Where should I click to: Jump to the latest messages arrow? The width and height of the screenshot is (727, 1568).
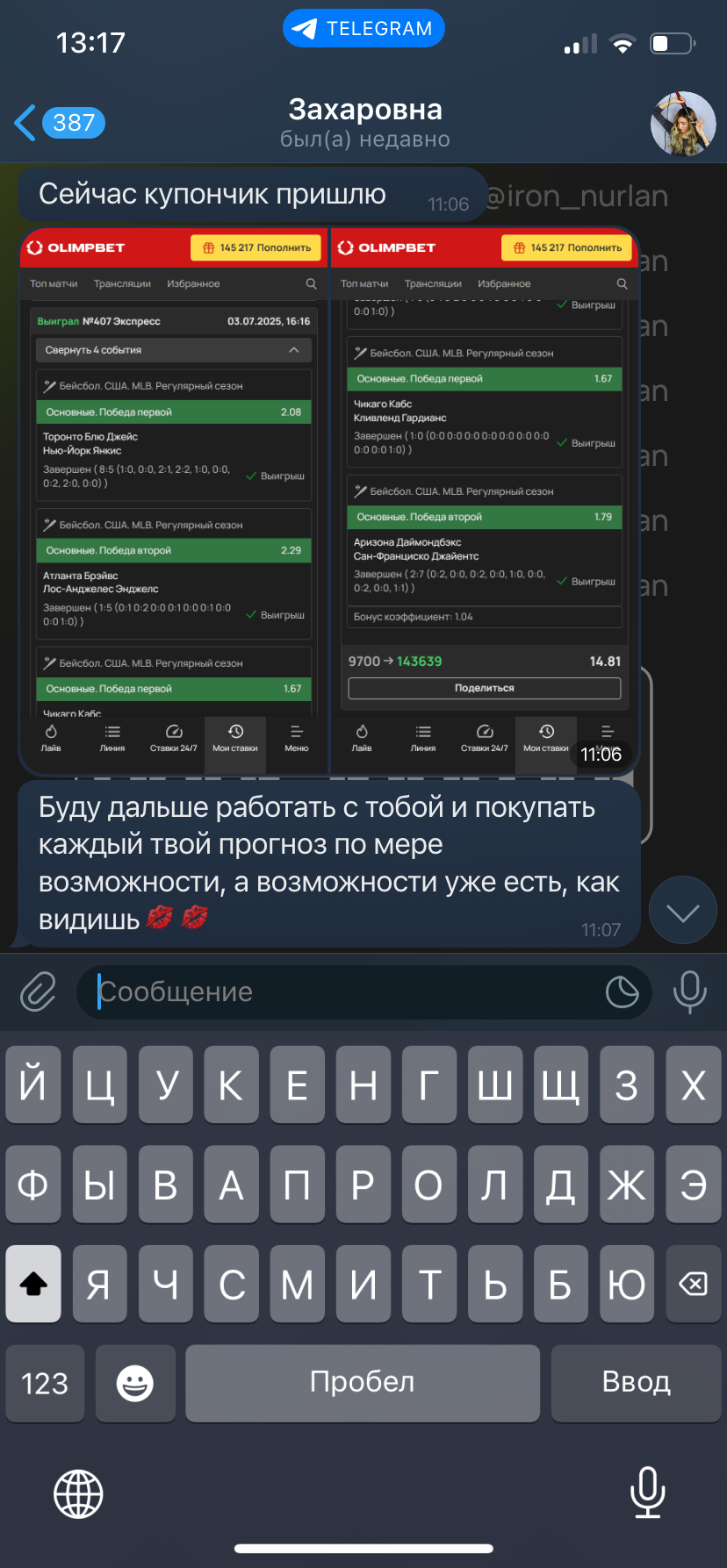tap(682, 913)
